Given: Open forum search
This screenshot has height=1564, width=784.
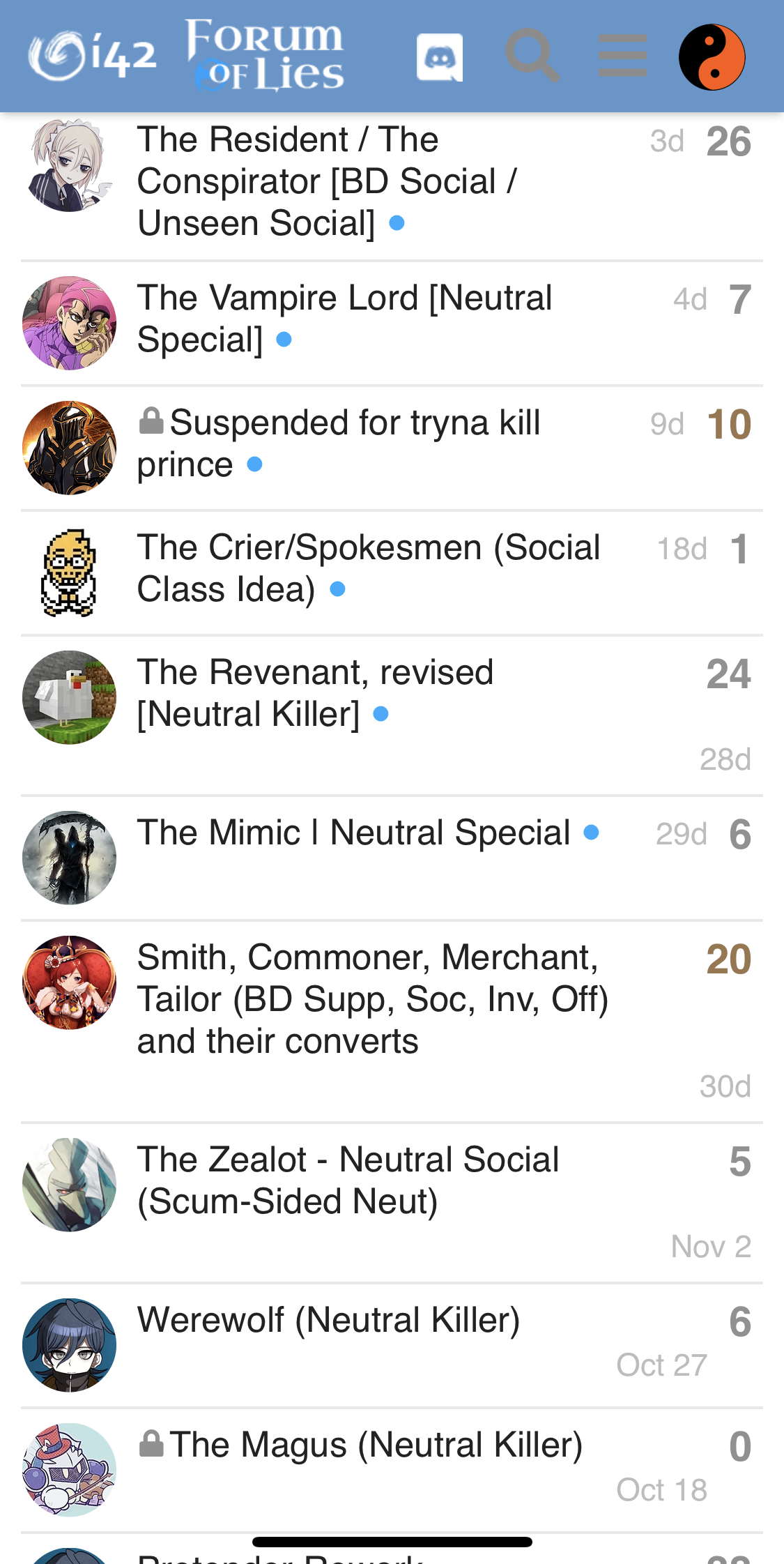Looking at the screenshot, I should pos(532,56).
